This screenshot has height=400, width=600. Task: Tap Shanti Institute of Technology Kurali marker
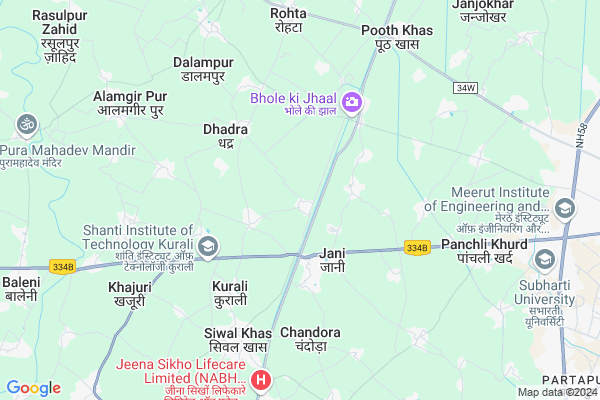(208, 246)
